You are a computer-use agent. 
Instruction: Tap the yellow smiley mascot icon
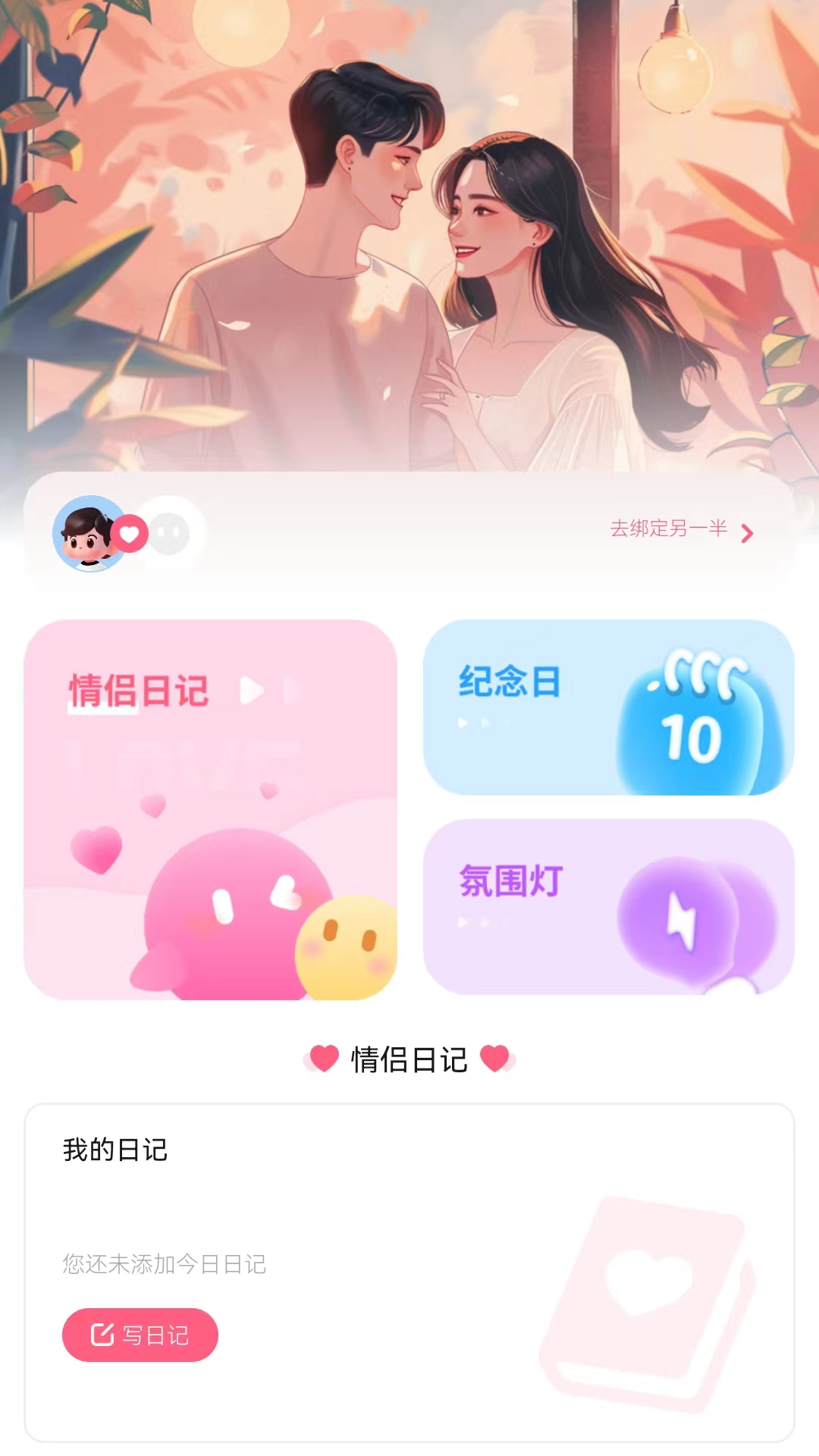click(x=349, y=940)
